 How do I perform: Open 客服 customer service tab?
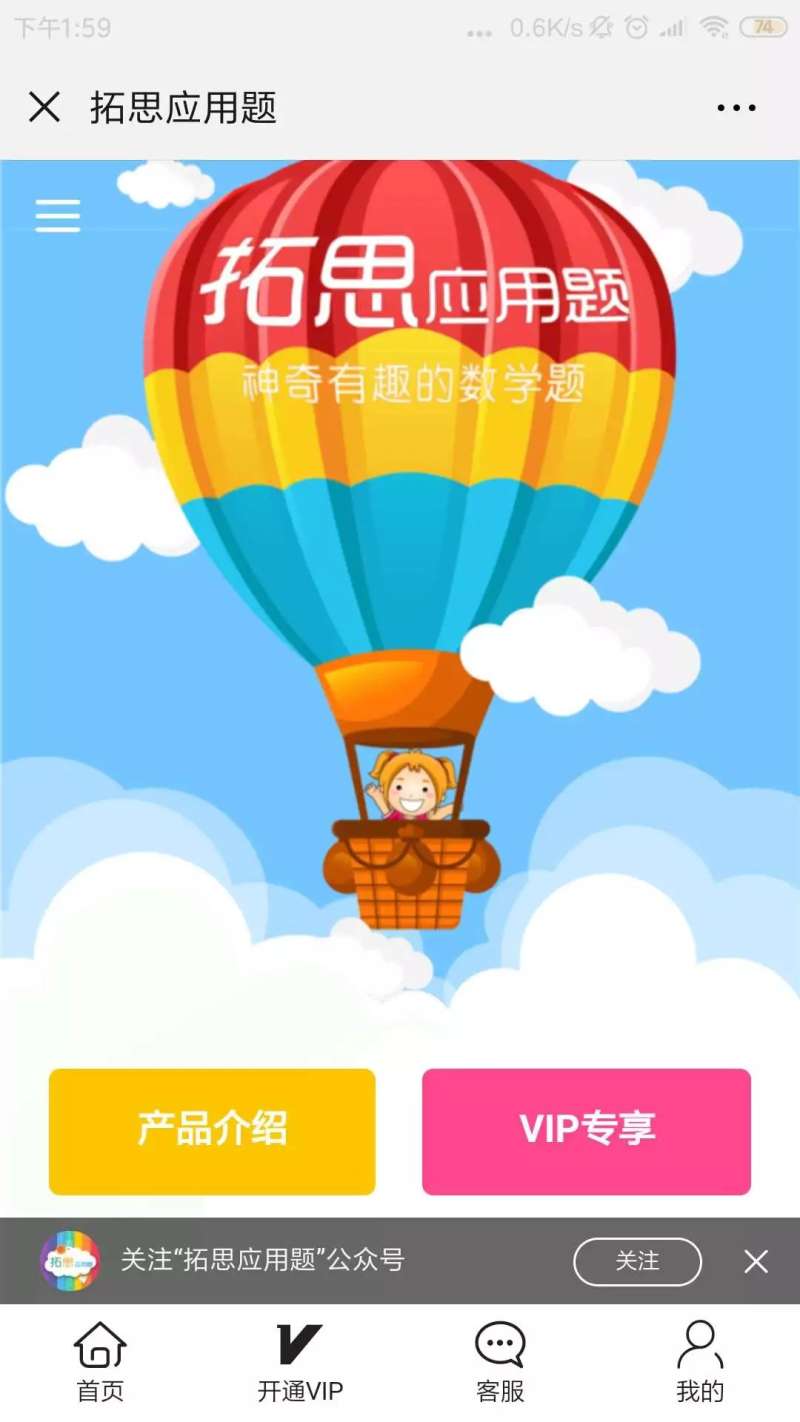tap(500, 1362)
